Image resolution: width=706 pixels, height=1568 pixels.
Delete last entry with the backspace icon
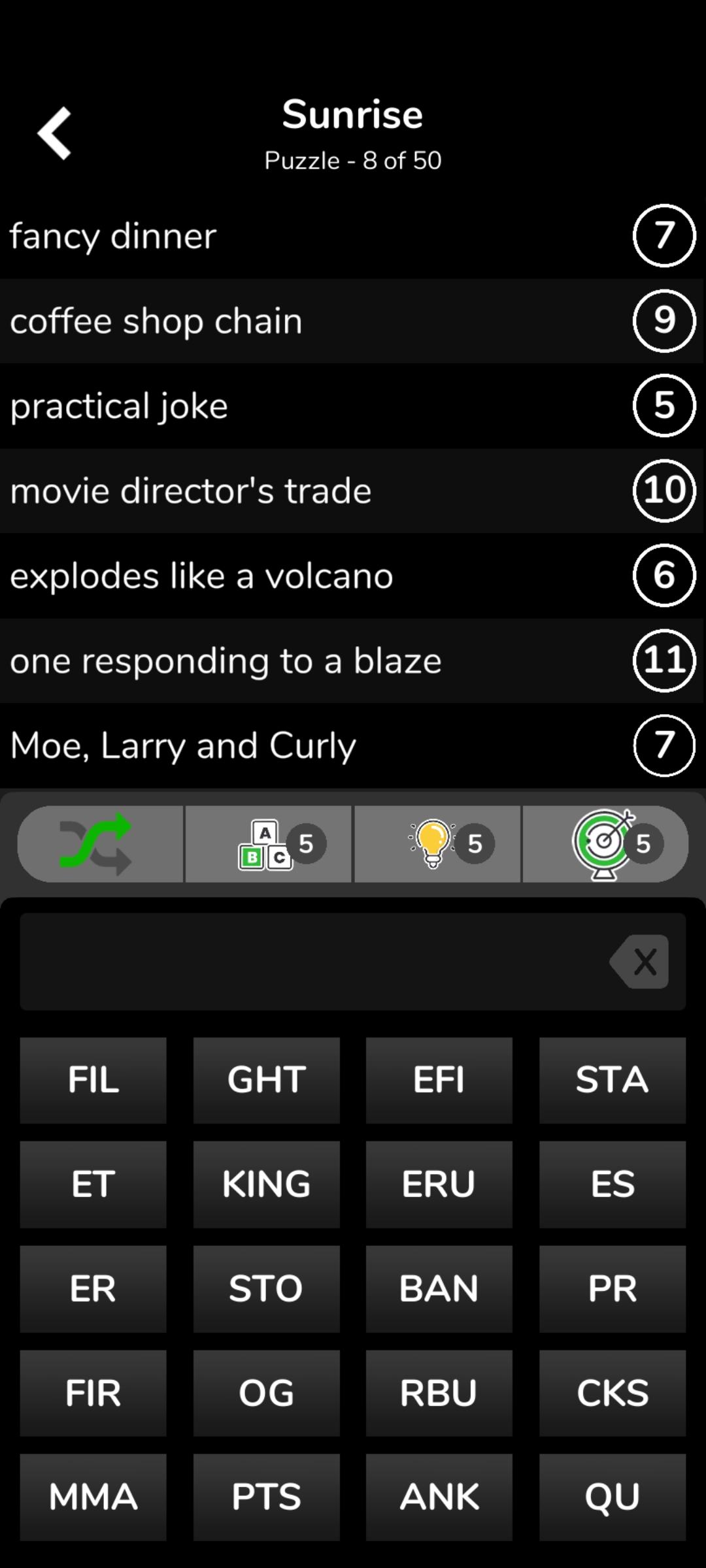tap(640, 961)
